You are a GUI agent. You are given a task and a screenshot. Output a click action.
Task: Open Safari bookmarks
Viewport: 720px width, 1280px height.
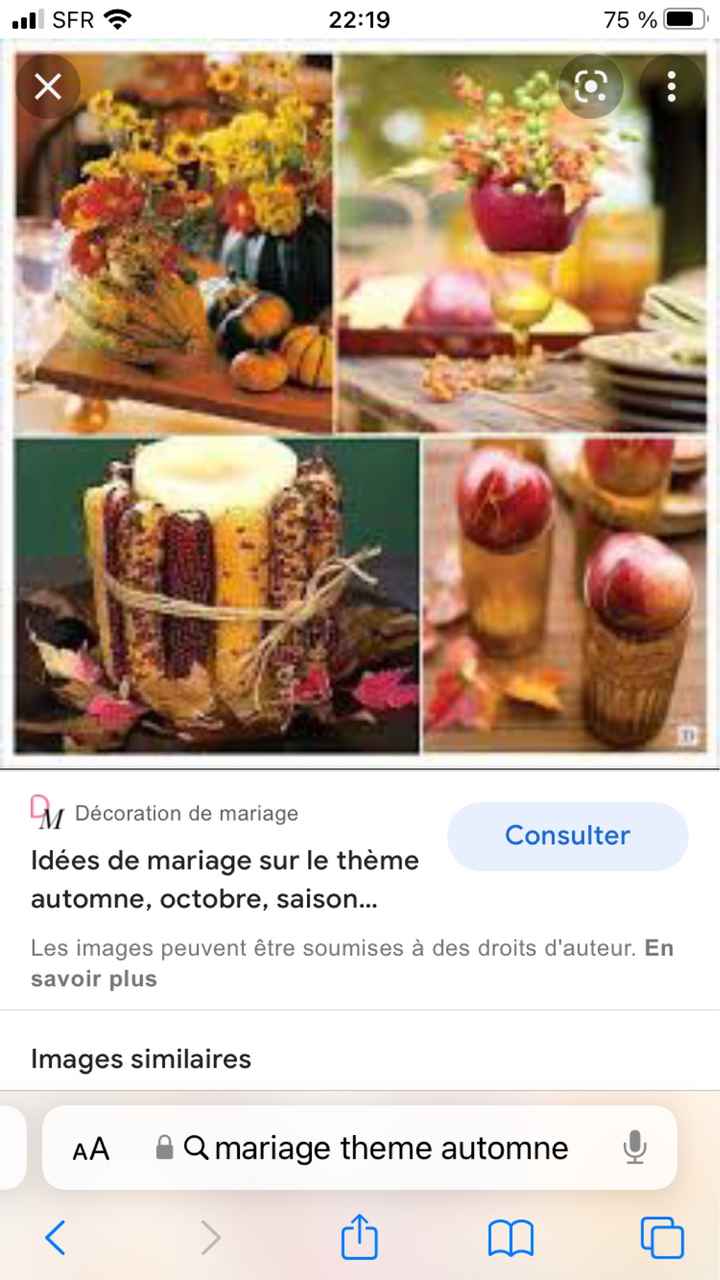pos(510,1238)
